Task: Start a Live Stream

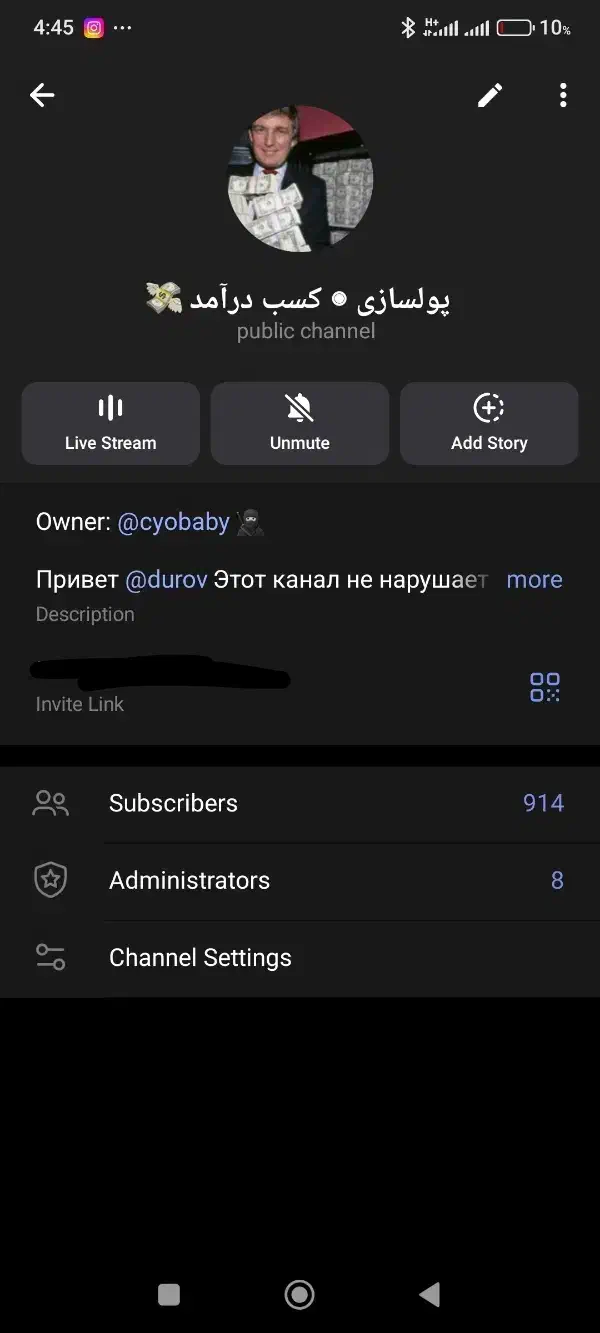Action: tap(111, 423)
